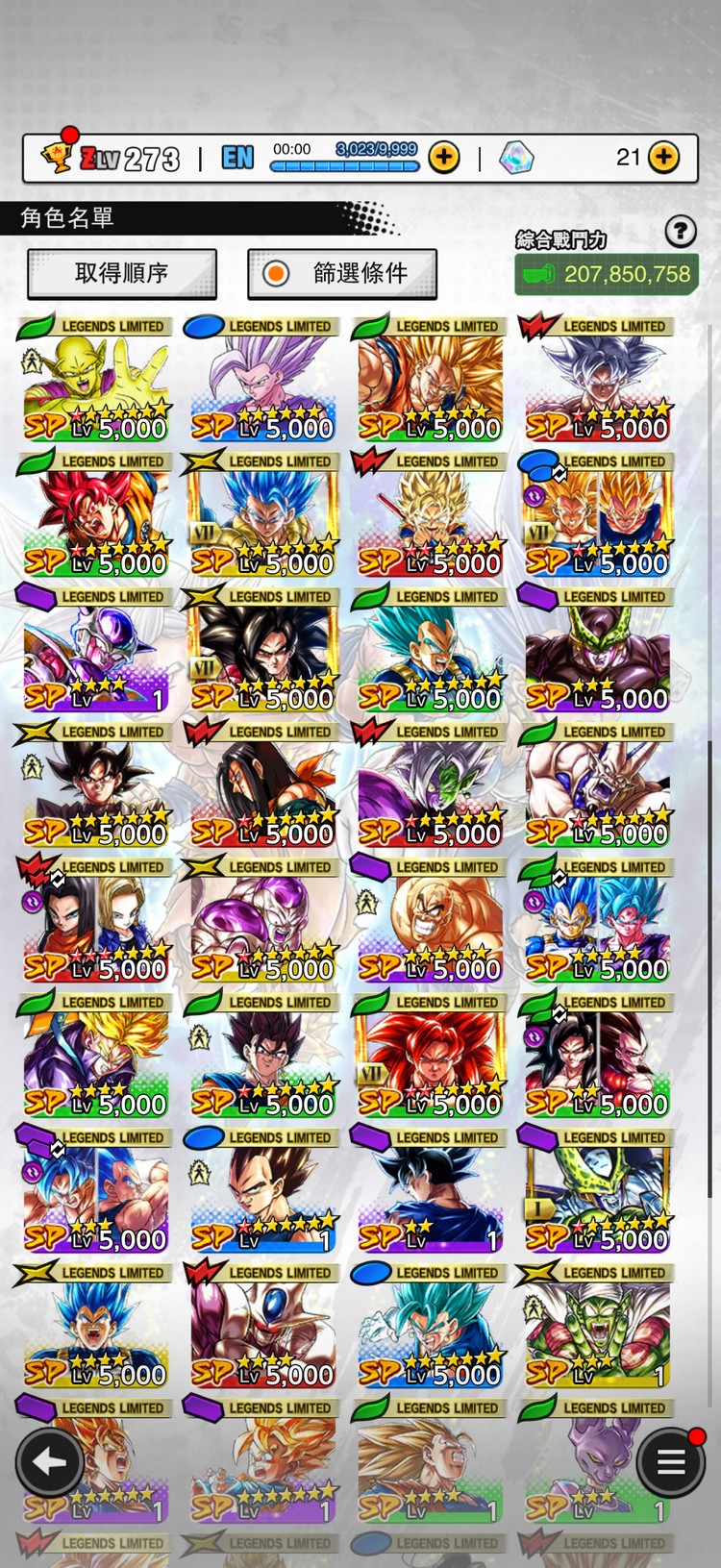The image size is (721, 1568).
Task: Go back with the round arrow button
Action: 49,1462
